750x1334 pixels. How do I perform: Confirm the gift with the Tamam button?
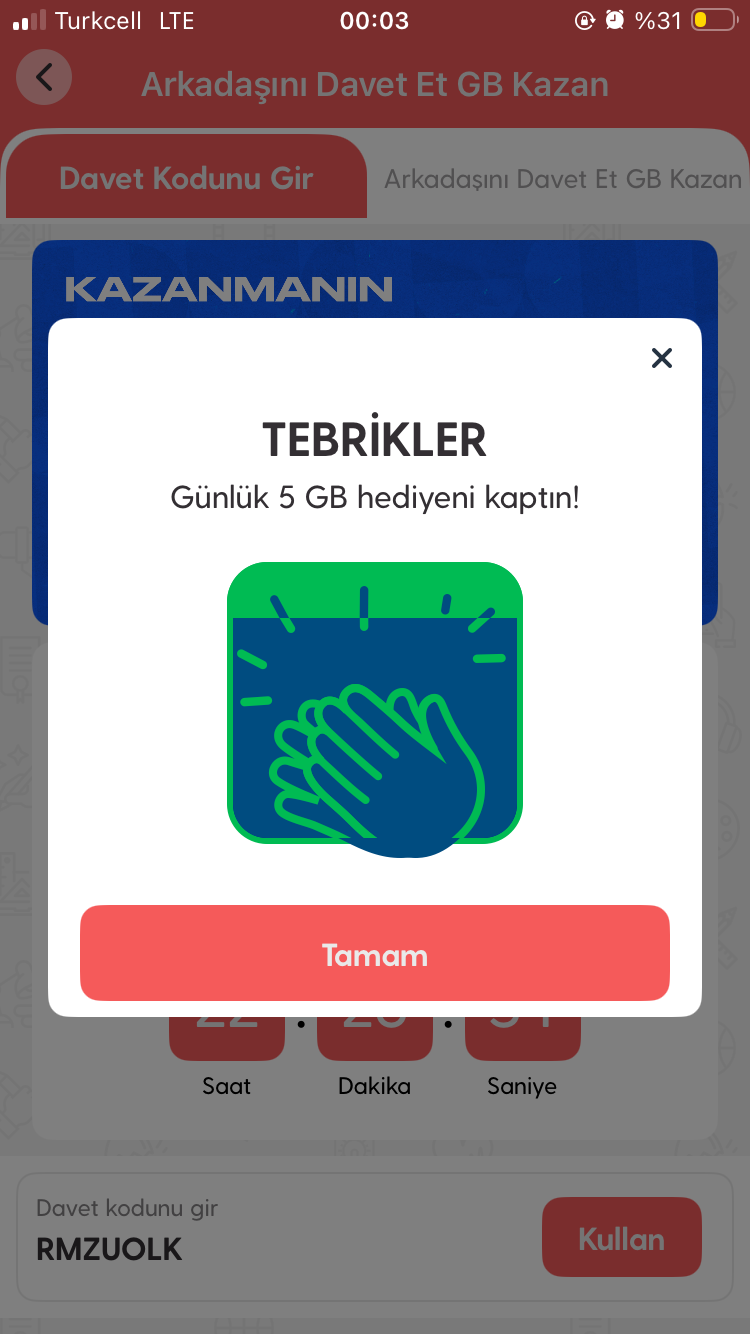click(375, 954)
